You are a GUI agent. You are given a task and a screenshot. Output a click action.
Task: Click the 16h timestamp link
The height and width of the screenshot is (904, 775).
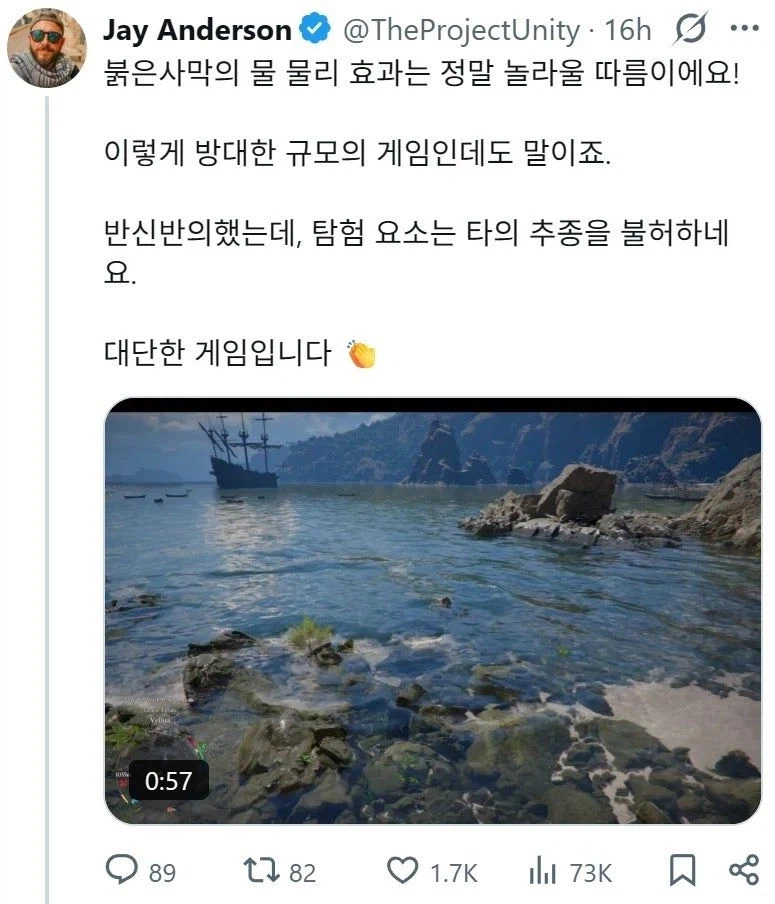(x=632, y=30)
